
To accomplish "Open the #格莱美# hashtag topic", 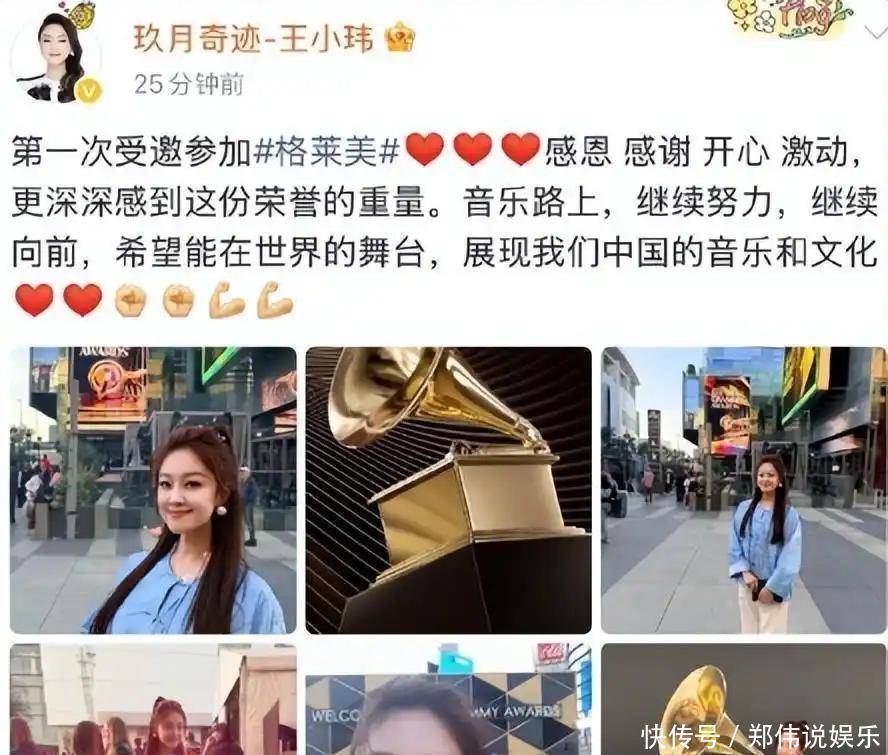I will [x=327, y=151].
